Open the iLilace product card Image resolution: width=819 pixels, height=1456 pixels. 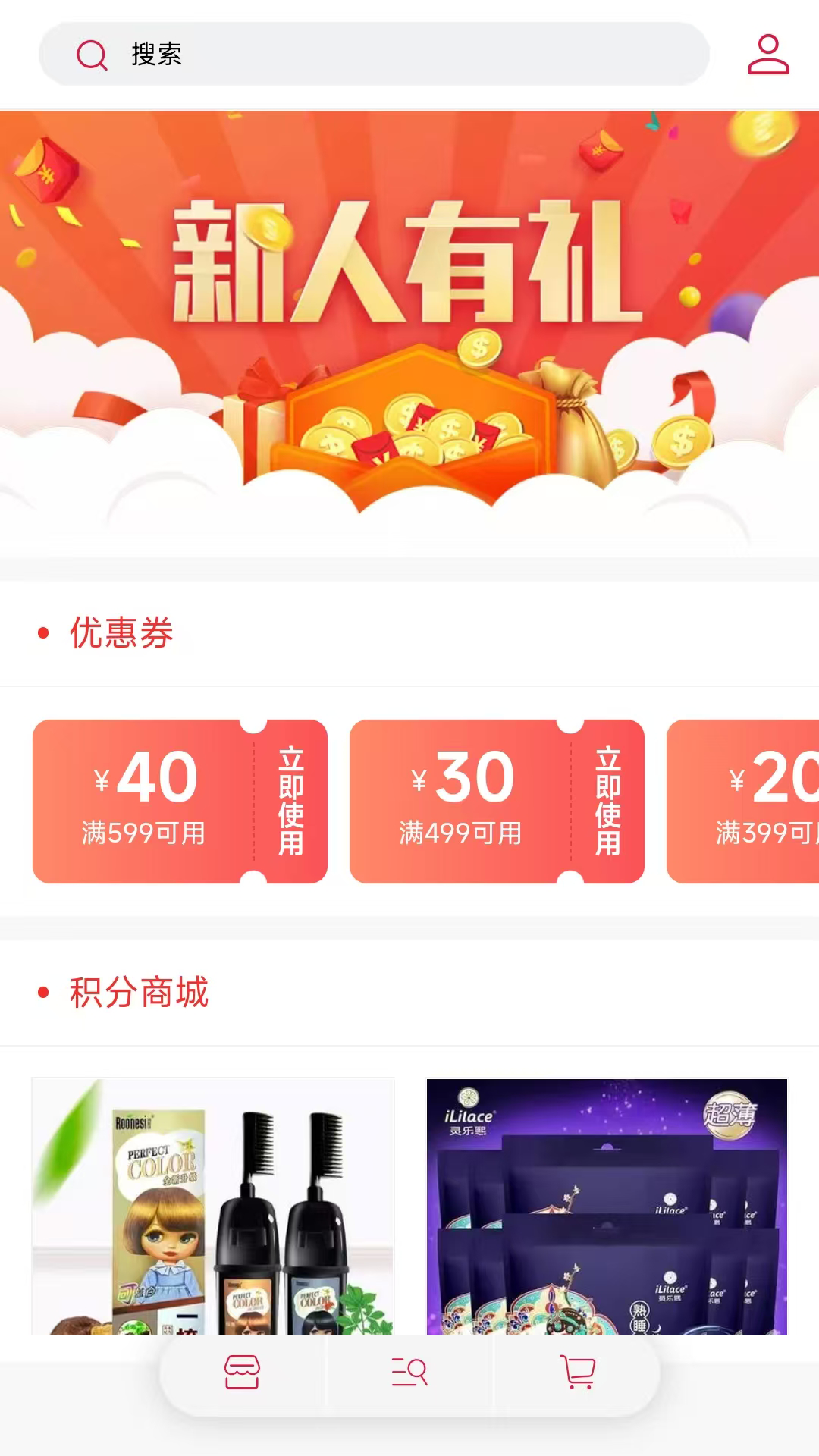click(x=607, y=1206)
